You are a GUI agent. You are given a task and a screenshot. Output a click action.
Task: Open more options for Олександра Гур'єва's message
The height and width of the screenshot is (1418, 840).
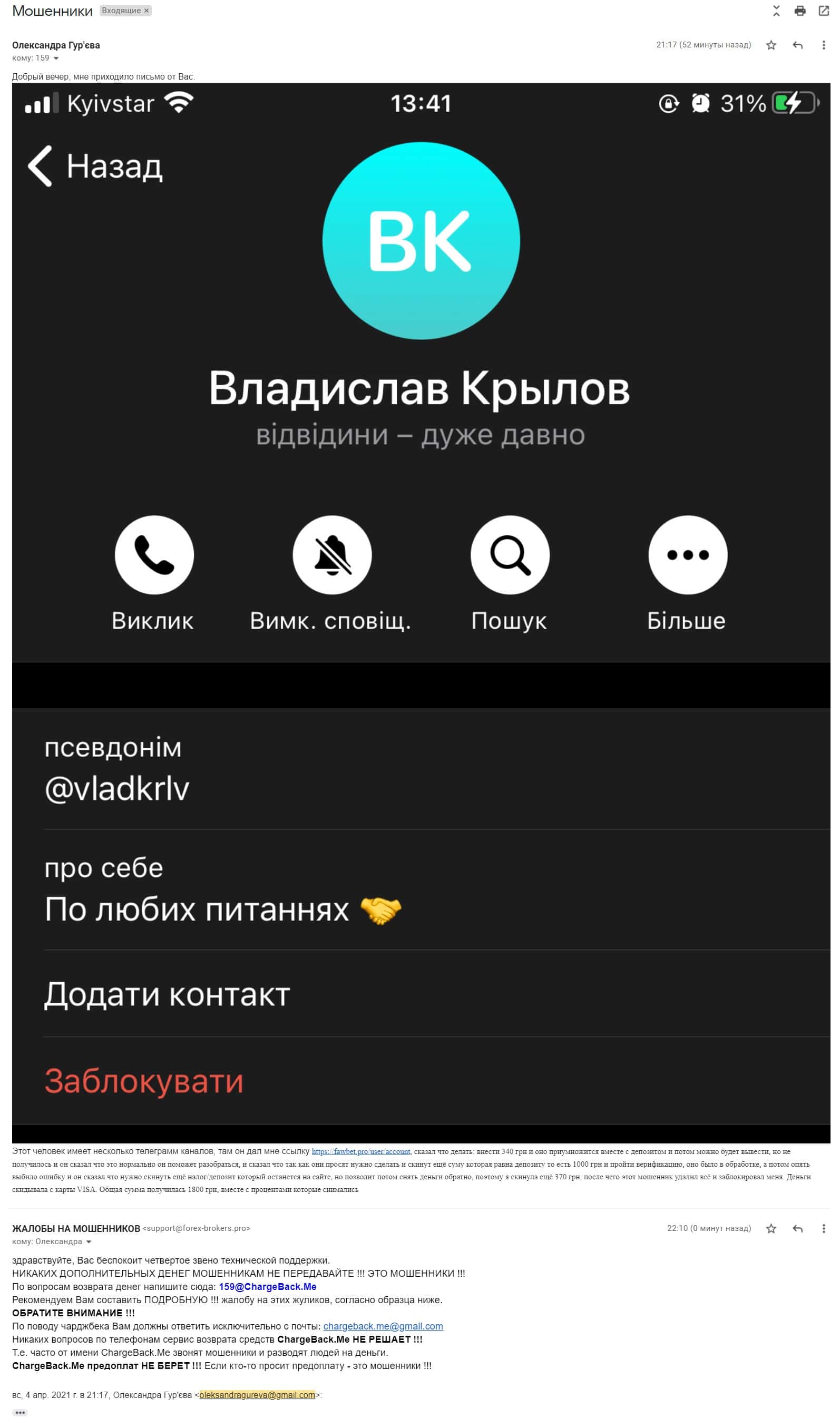tap(824, 45)
